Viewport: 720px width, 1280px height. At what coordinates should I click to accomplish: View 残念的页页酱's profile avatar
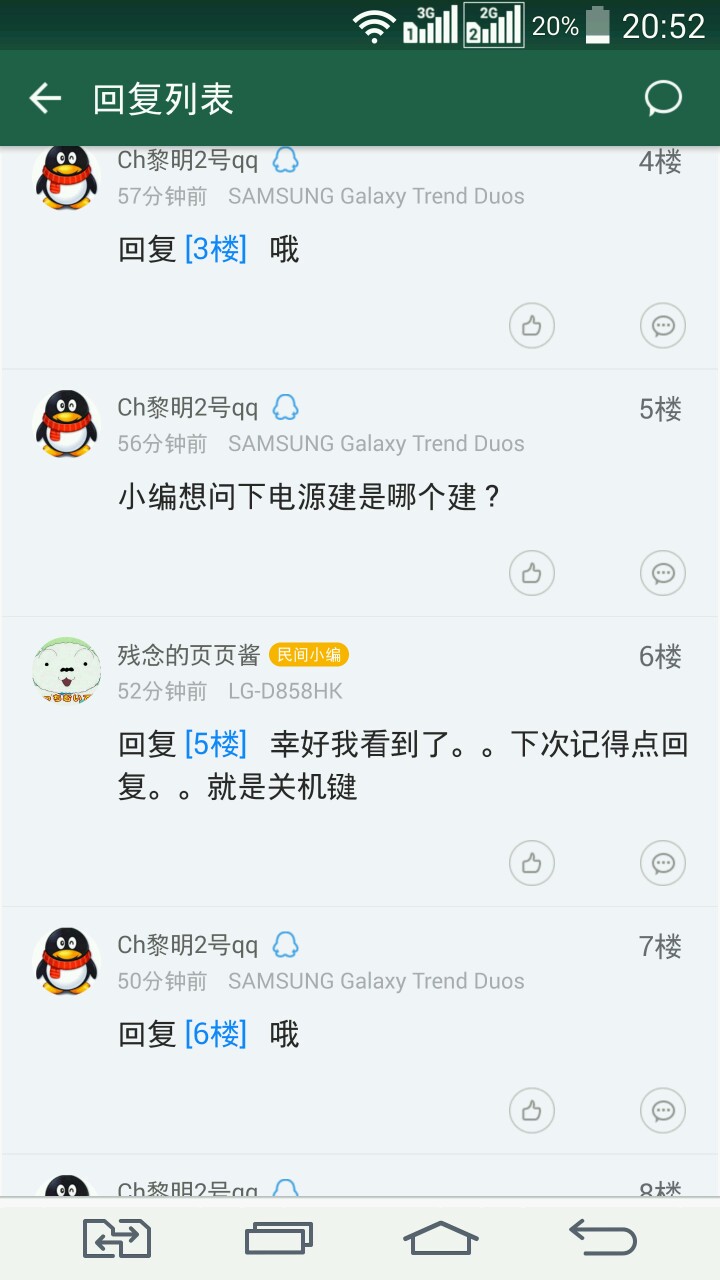pyautogui.click(x=67, y=671)
